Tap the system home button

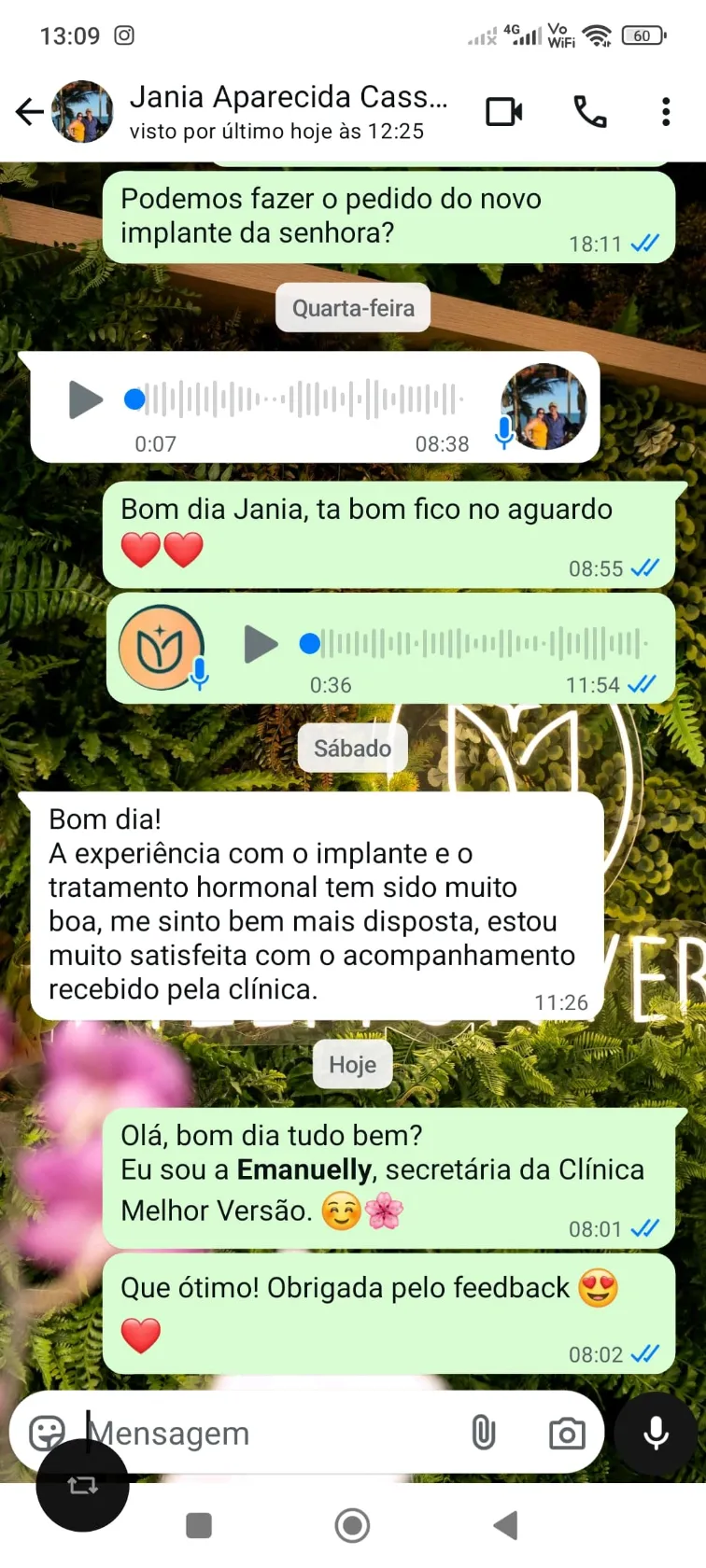click(x=352, y=1526)
